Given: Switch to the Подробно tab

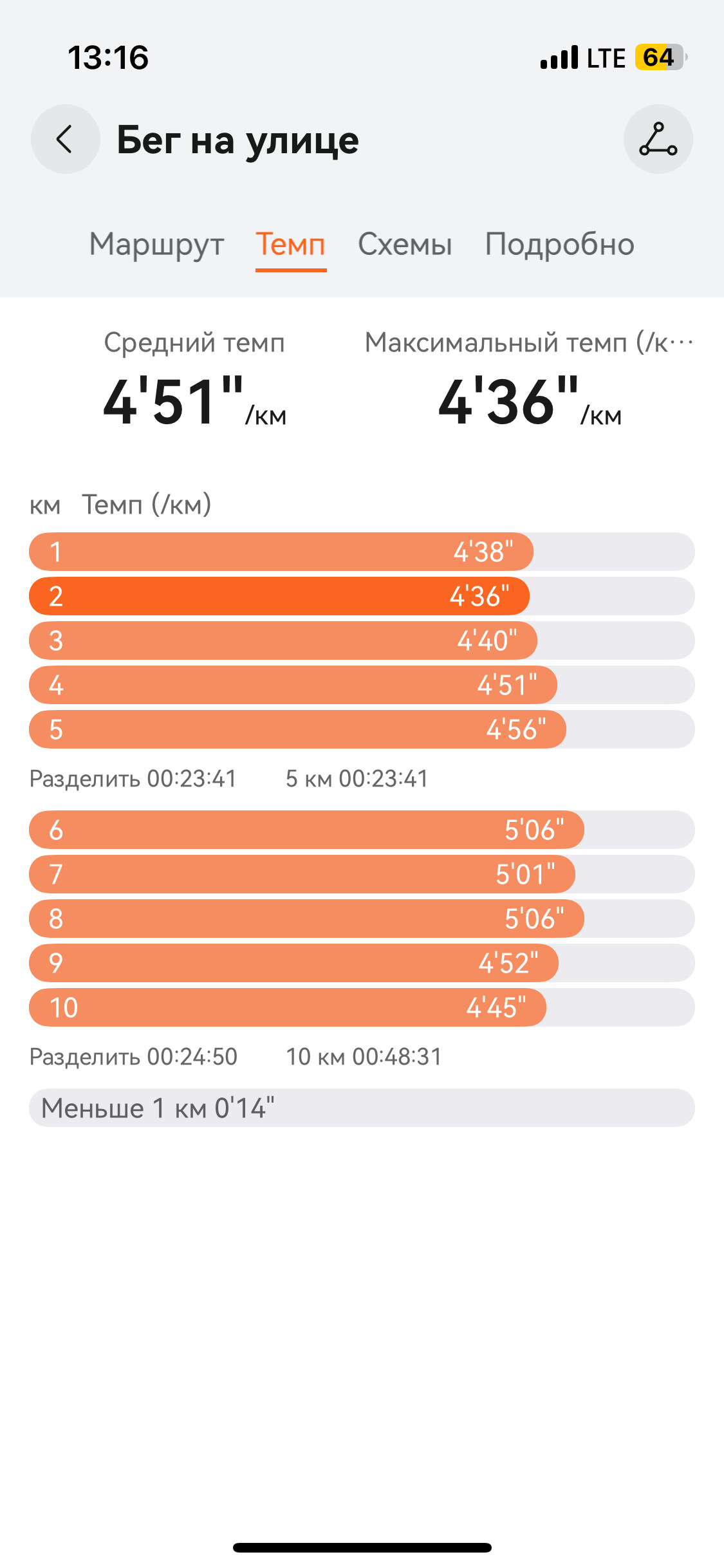Looking at the screenshot, I should tap(559, 245).
